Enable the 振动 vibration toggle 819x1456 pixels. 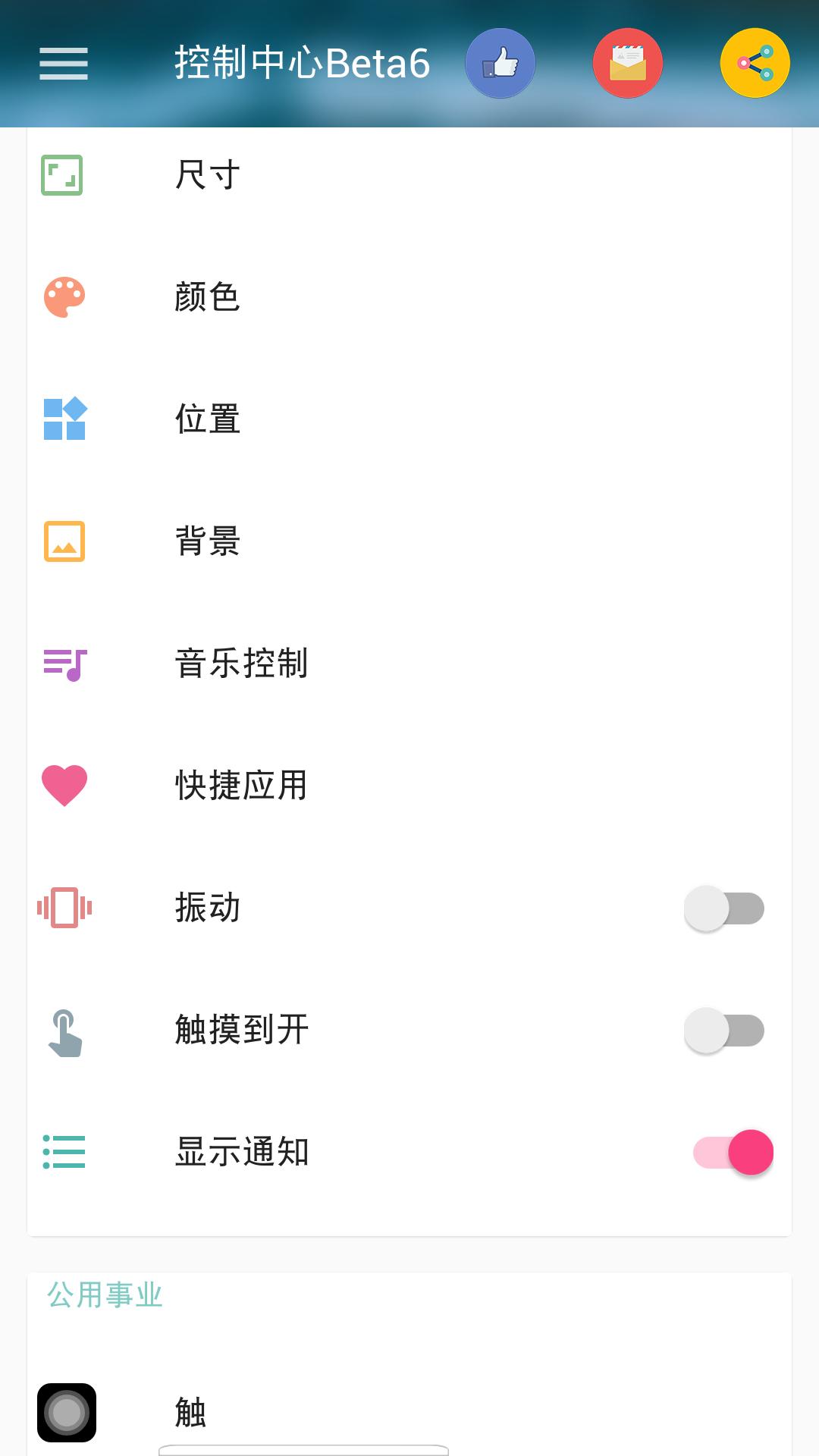click(724, 906)
